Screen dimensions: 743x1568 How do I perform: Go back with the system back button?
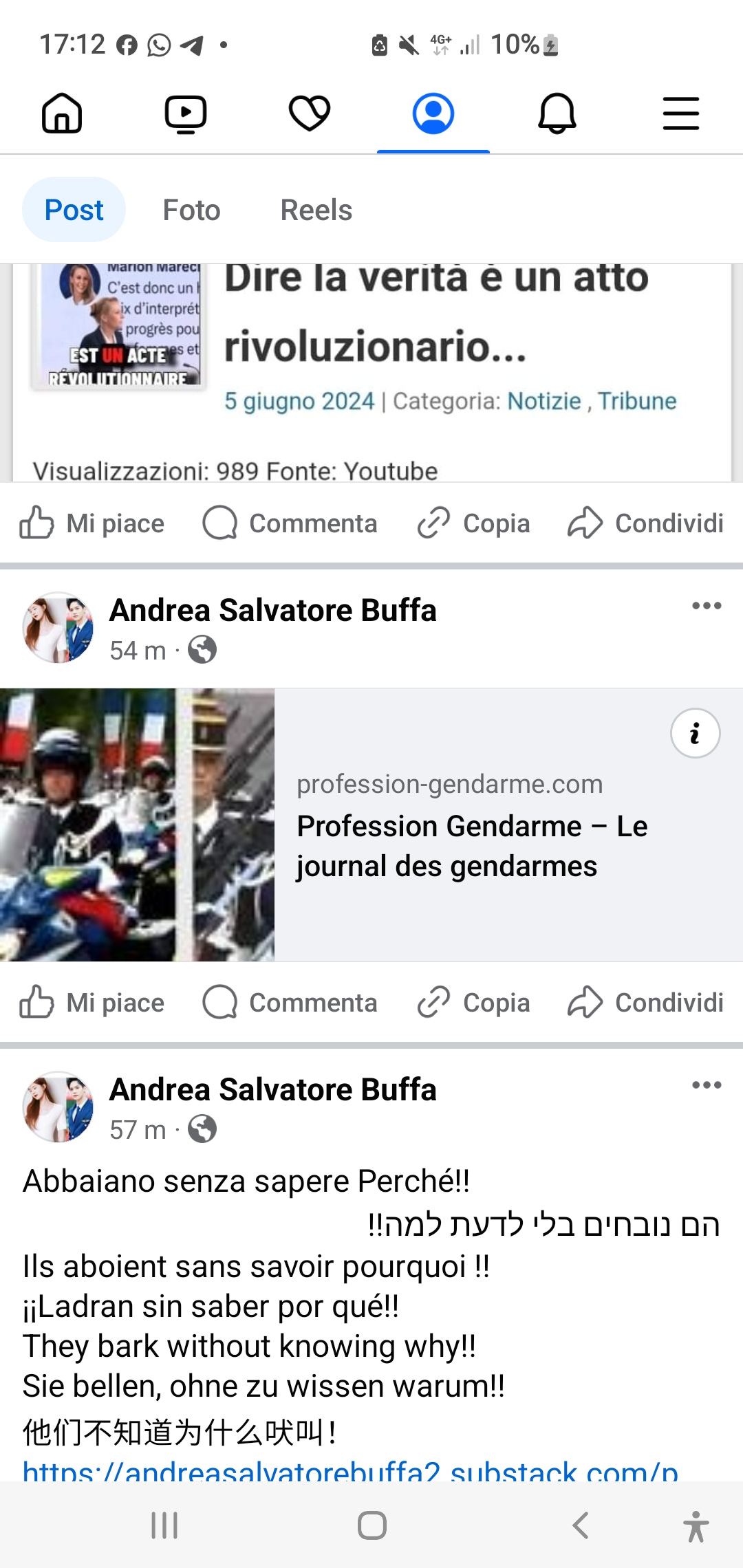click(581, 1525)
